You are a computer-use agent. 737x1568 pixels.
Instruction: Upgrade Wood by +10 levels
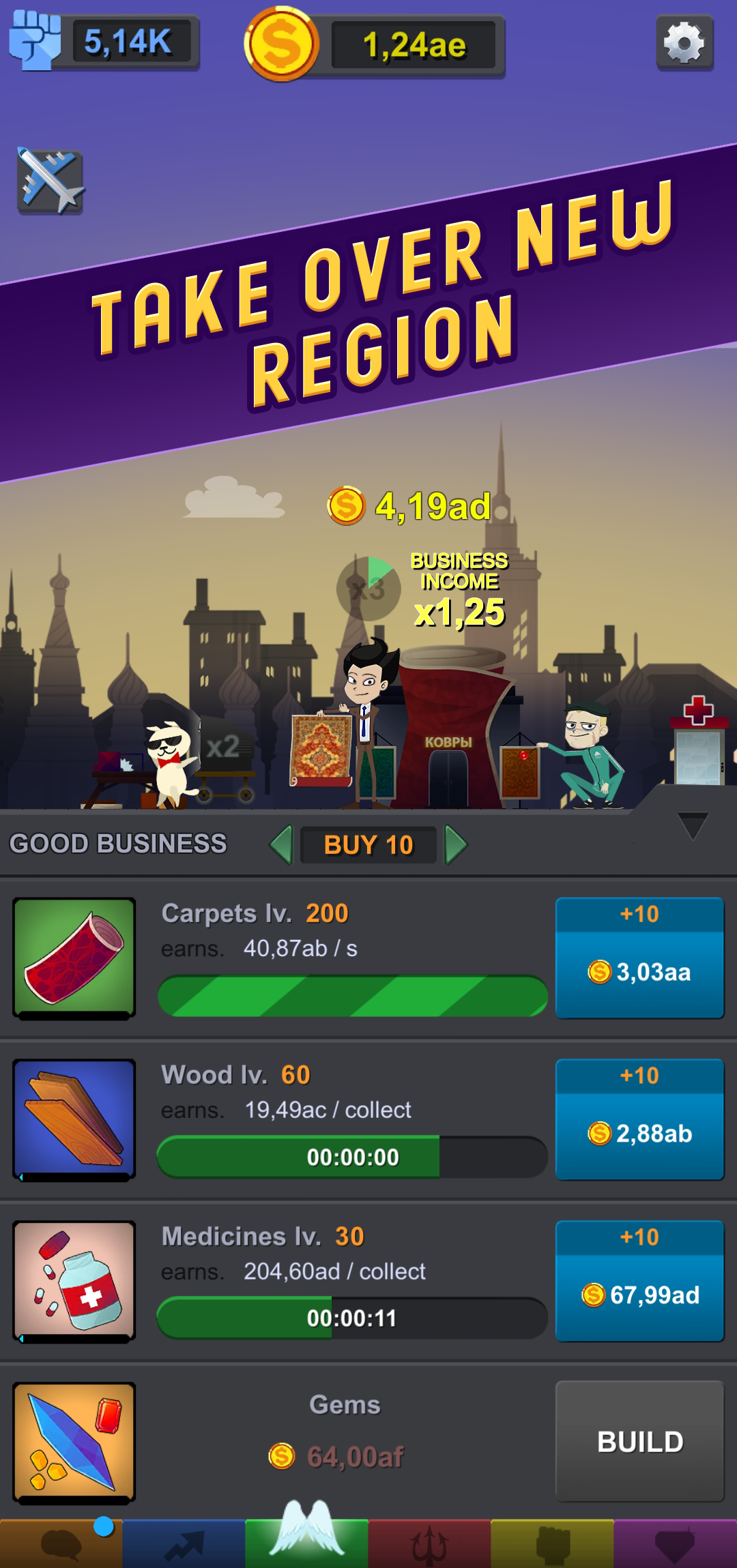(x=639, y=1119)
